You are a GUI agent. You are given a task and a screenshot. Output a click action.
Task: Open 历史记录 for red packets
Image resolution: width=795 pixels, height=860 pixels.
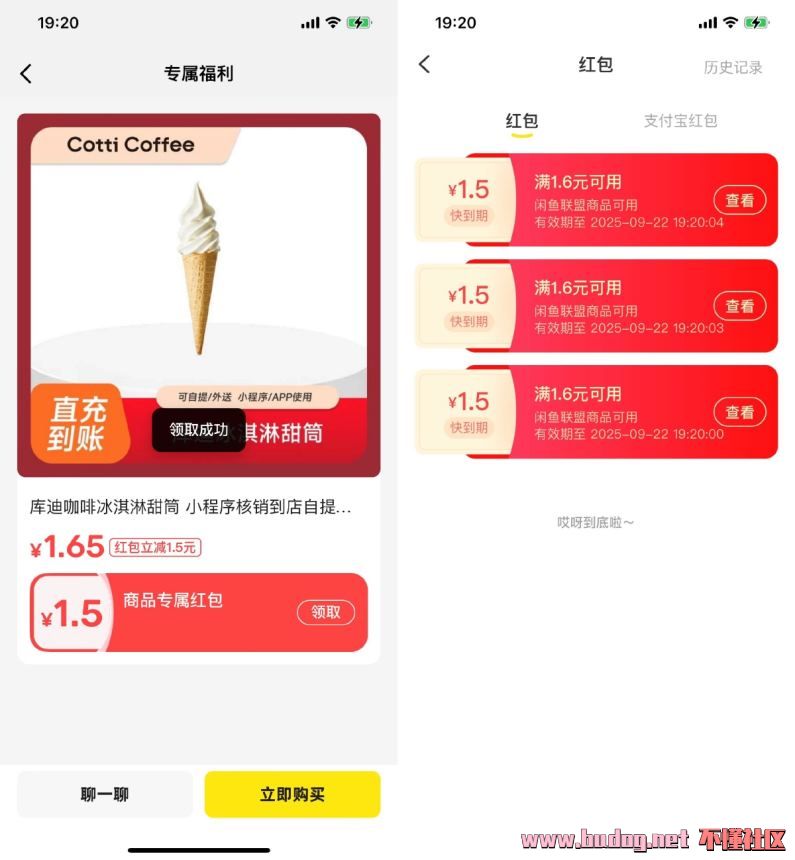click(x=732, y=67)
